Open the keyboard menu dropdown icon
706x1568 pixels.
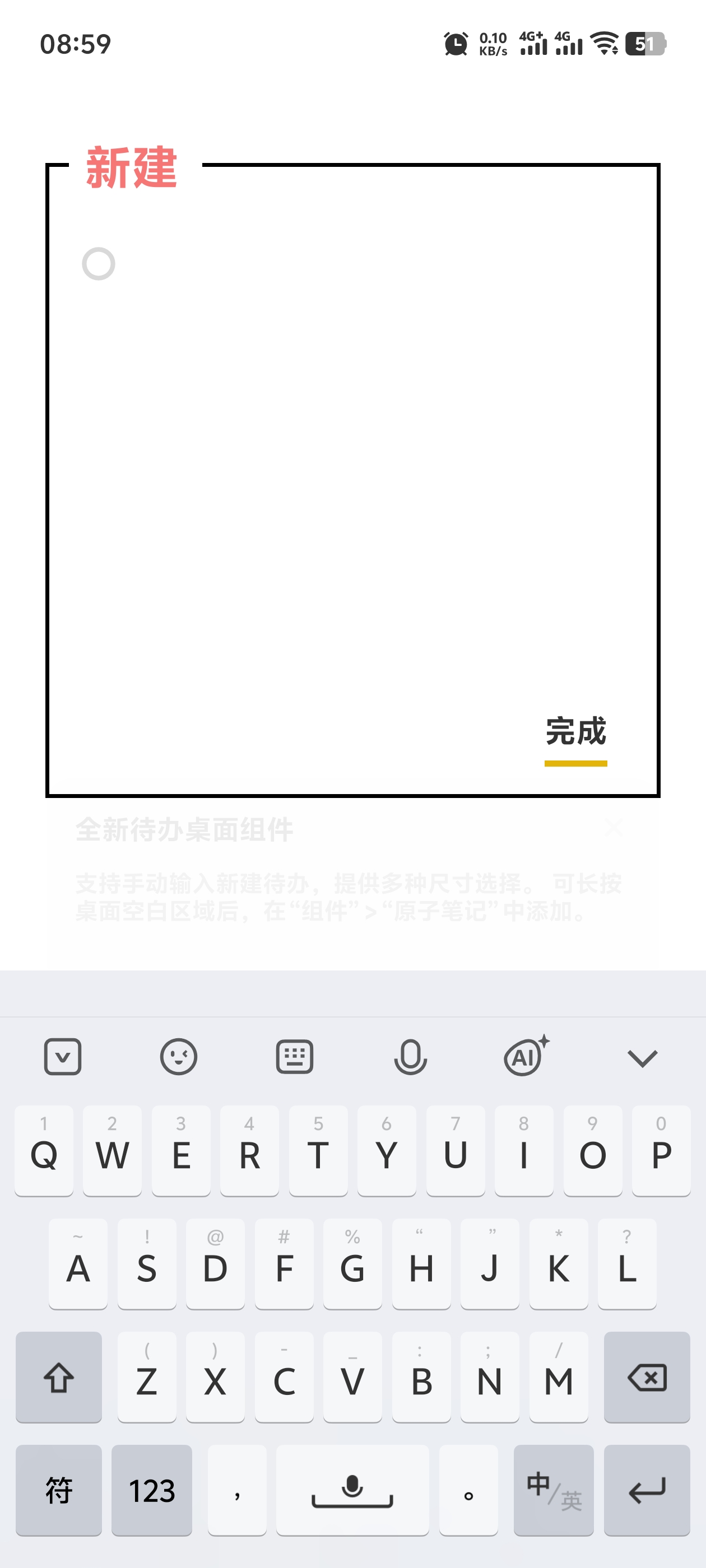[x=63, y=1057]
